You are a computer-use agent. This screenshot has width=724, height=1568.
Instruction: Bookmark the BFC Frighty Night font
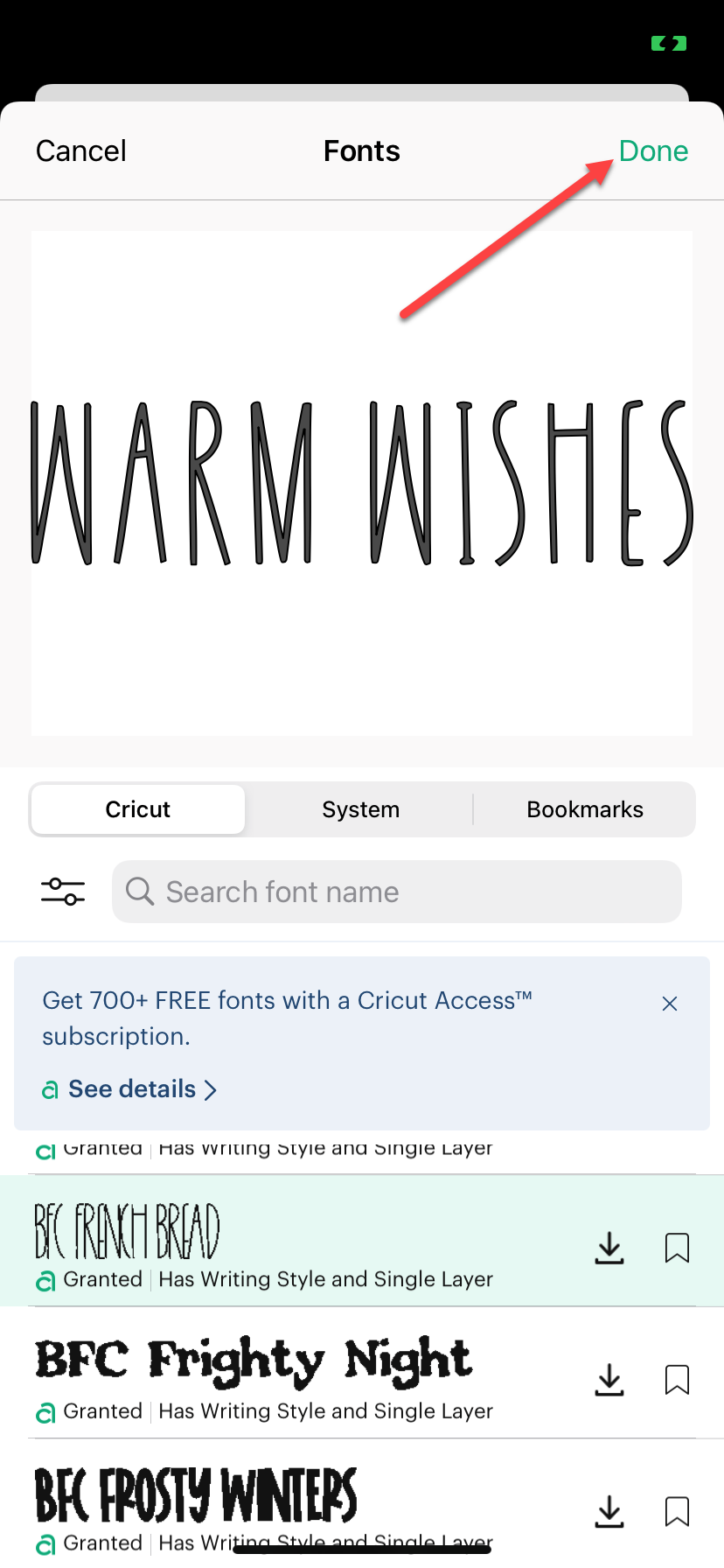[676, 1380]
